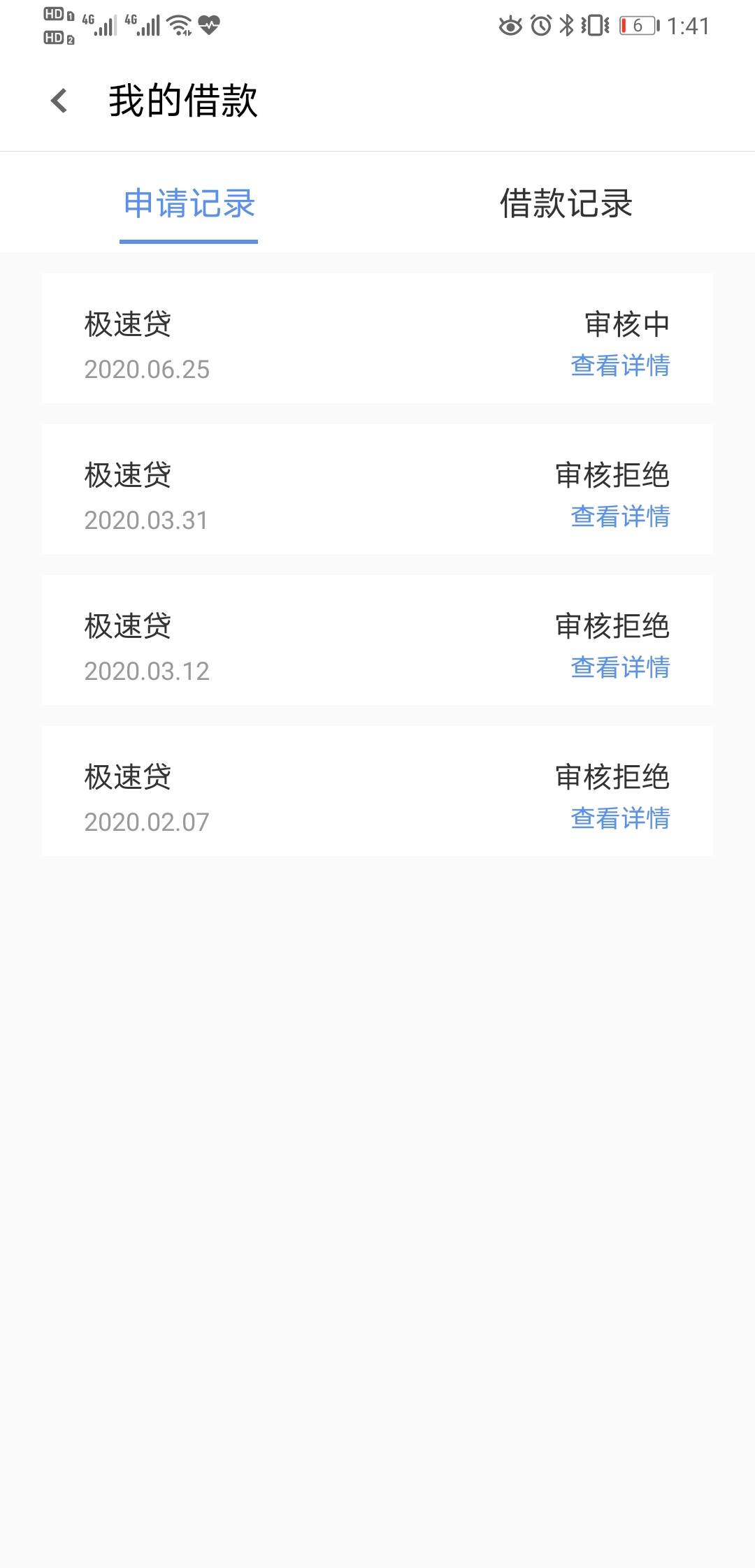
Task: Open 查看详情 for the 2020.06.25 application
Action: pos(620,365)
